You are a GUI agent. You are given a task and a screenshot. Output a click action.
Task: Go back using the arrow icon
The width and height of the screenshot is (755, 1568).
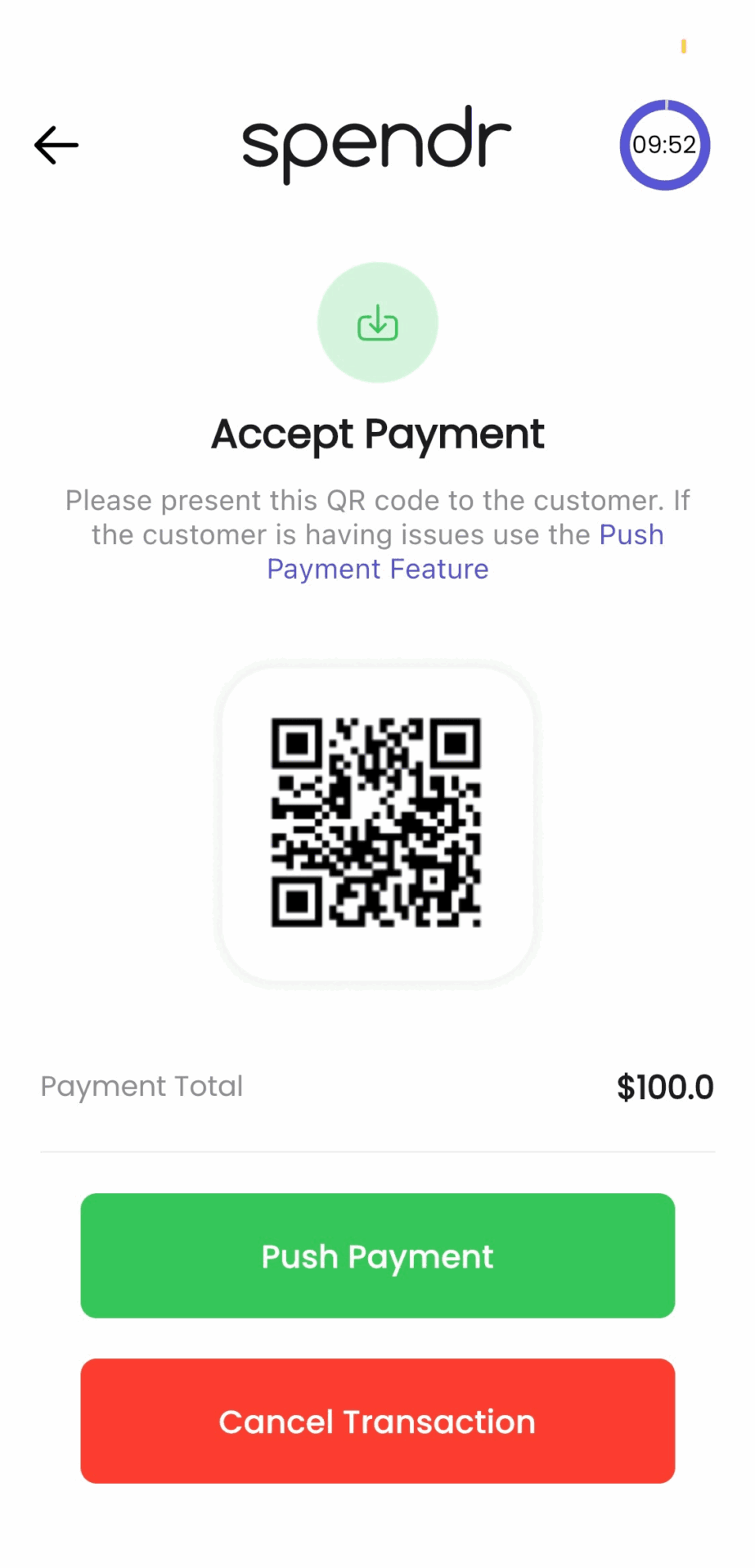pos(56,145)
